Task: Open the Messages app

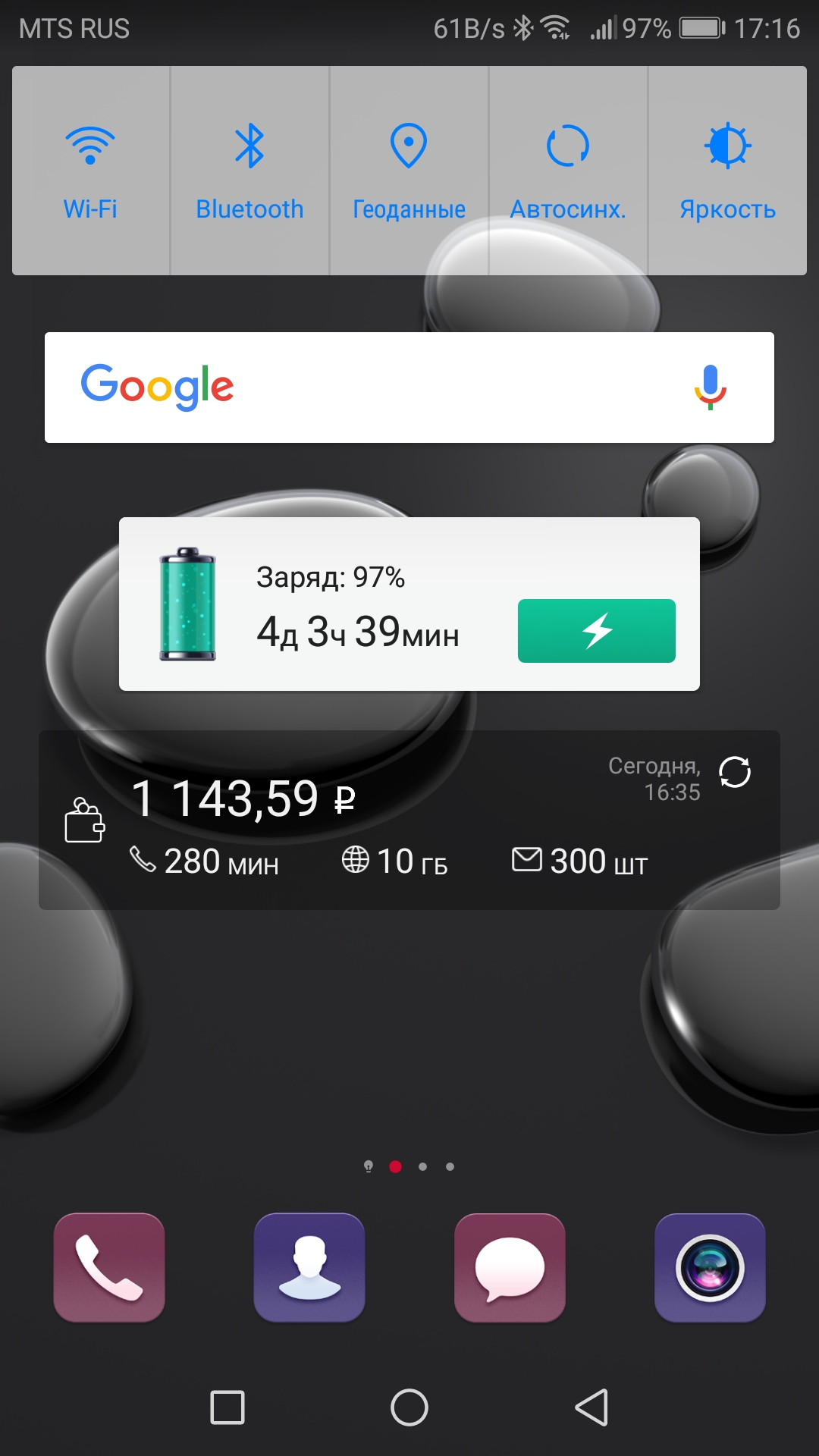Action: [x=510, y=1268]
